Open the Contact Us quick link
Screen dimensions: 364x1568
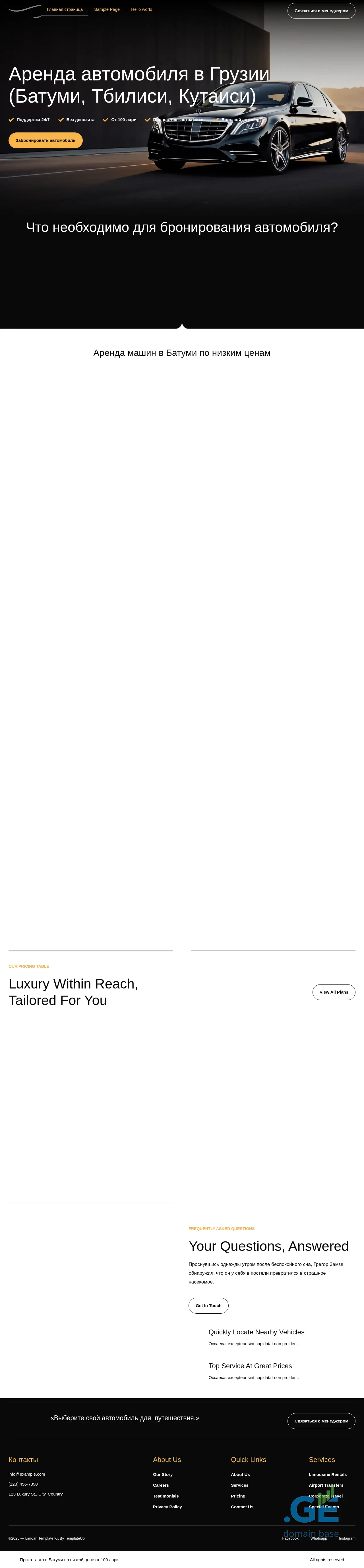[x=242, y=1507]
